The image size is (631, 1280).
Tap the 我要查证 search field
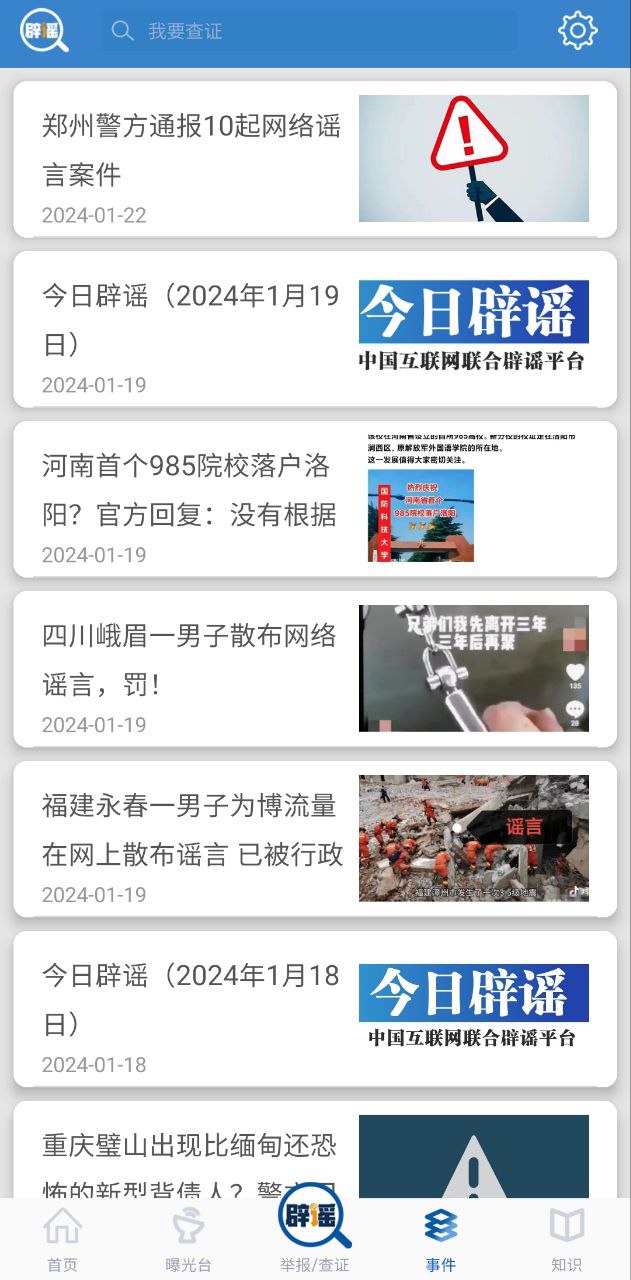tap(310, 31)
